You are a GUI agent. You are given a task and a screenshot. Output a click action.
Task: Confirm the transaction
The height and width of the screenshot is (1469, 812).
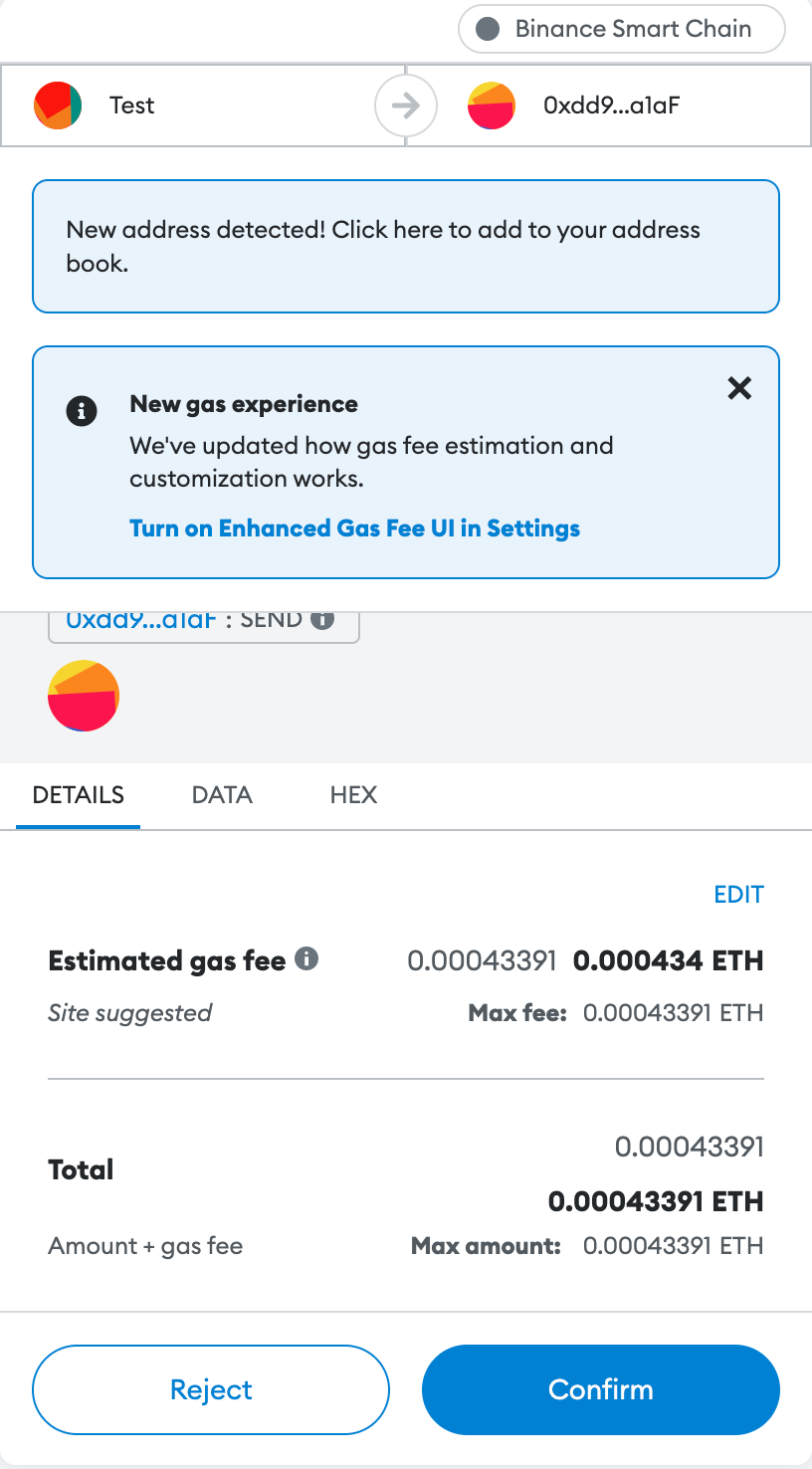(600, 1389)
